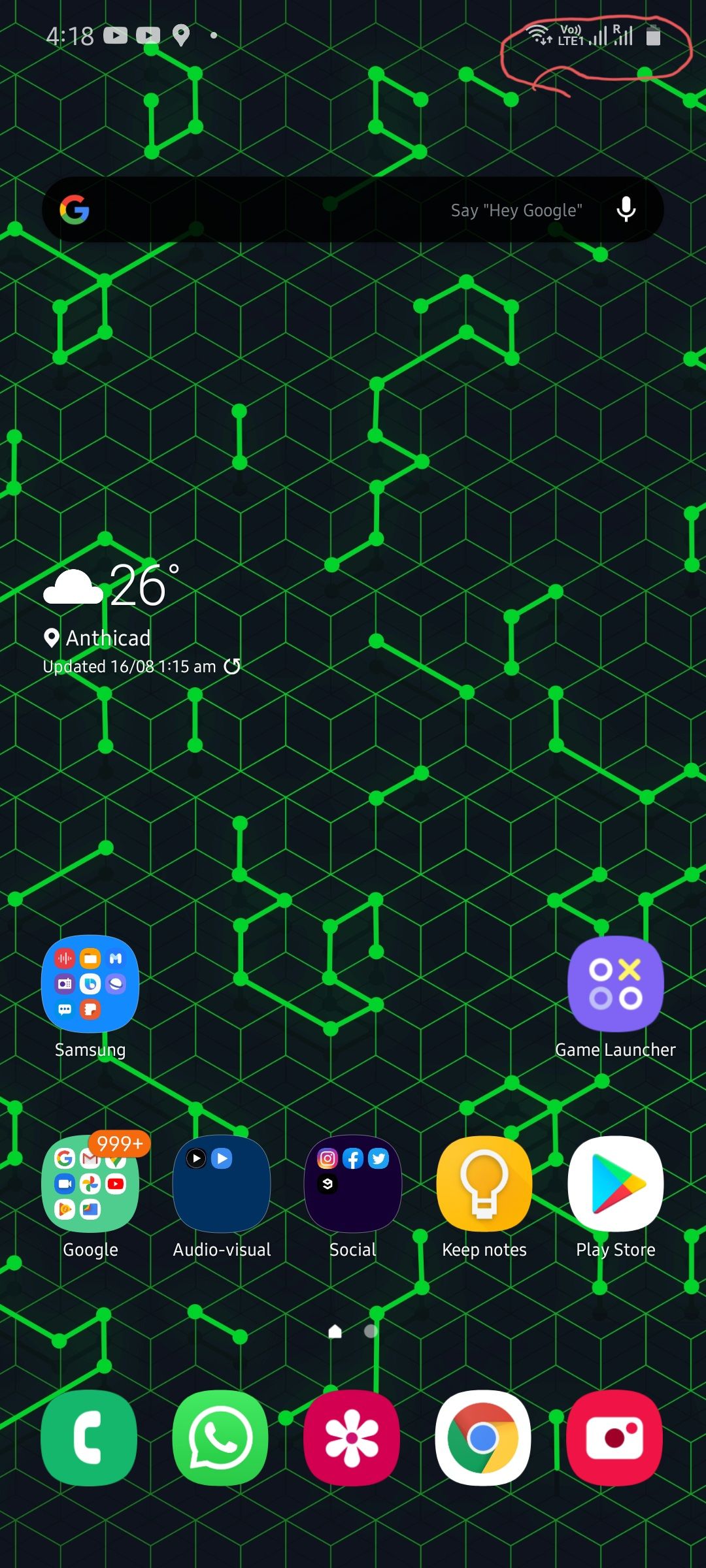Expand the Social apps folder
The height and width of the screenshot is (1568, 706).
pos(352,1183)
